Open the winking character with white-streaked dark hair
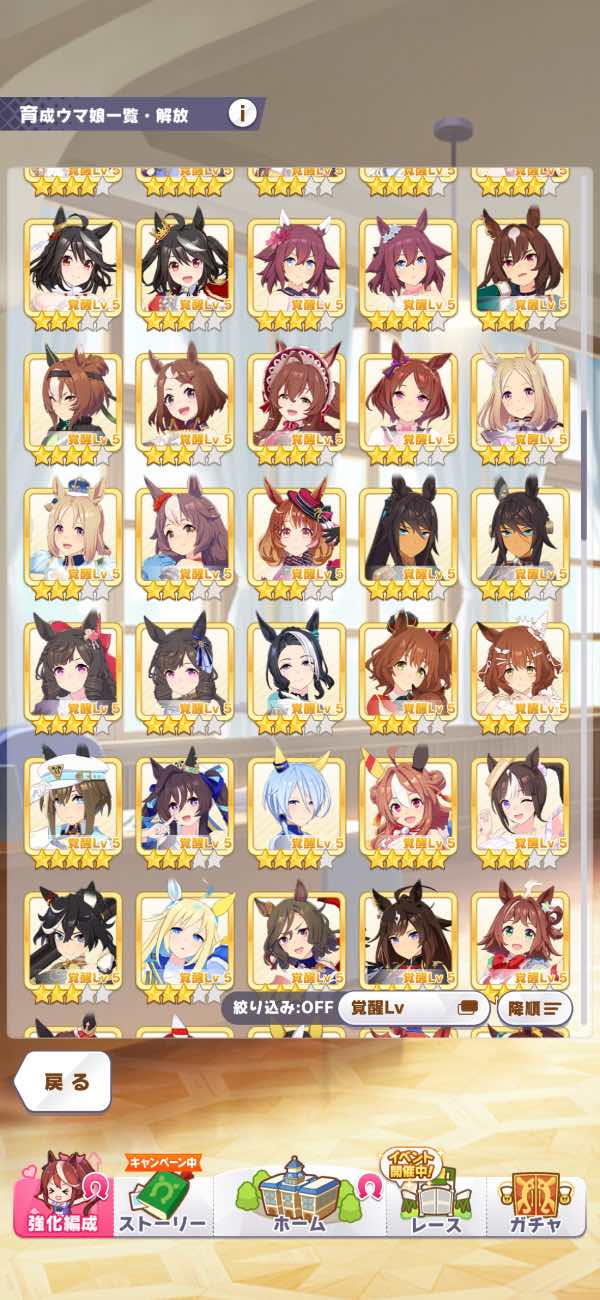600x1300 pixels. [x=520, y=806]
